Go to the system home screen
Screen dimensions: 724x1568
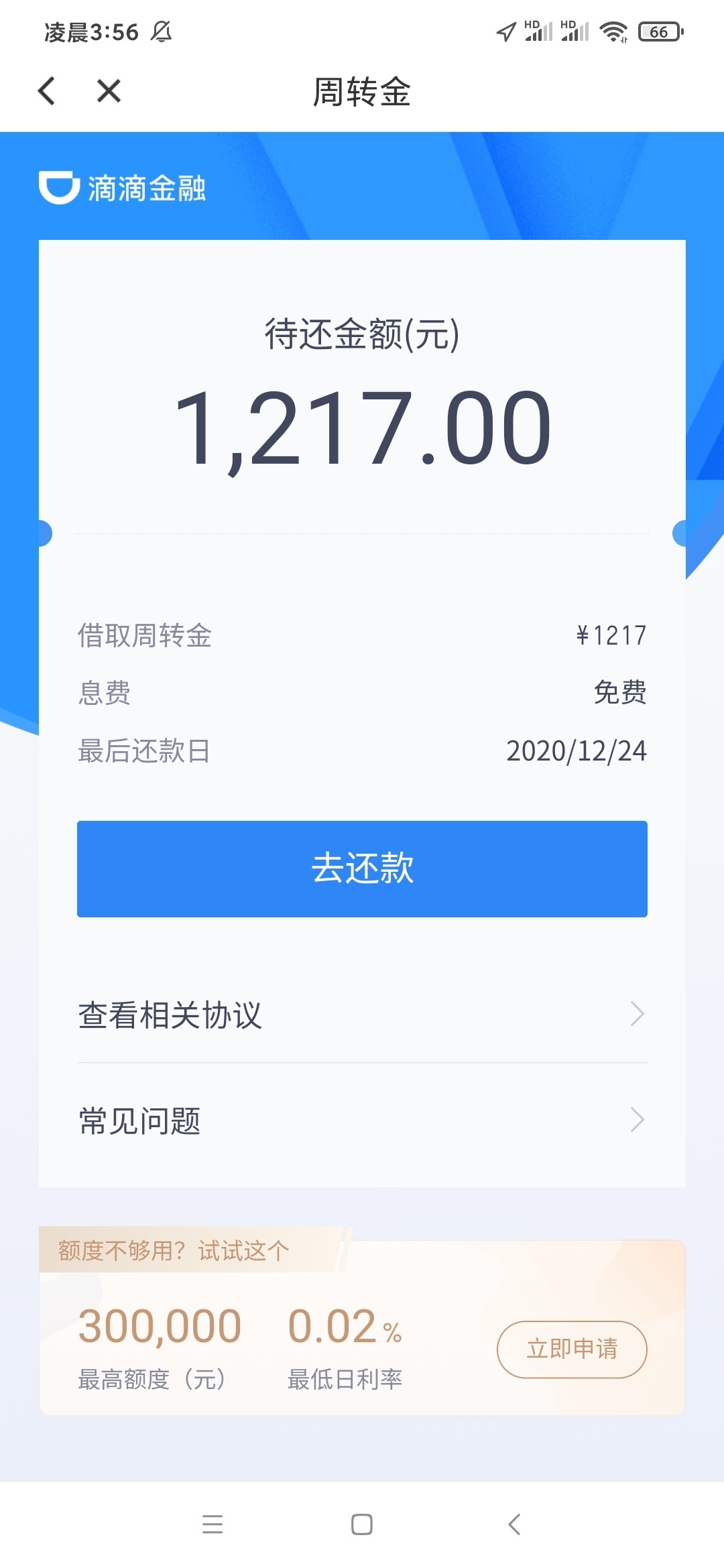tap(362, 1524)
